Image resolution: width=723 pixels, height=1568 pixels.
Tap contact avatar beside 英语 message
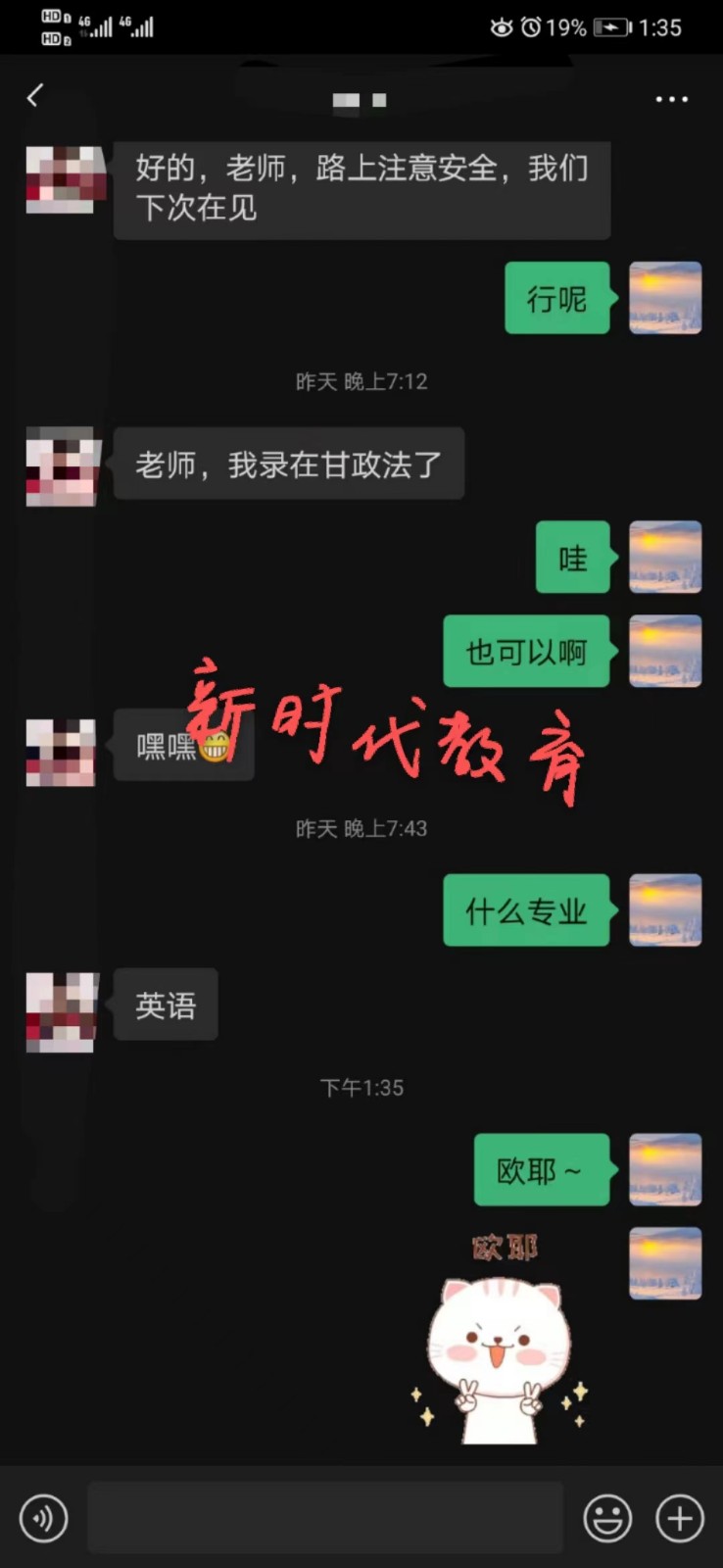[x=61, y=1012]
